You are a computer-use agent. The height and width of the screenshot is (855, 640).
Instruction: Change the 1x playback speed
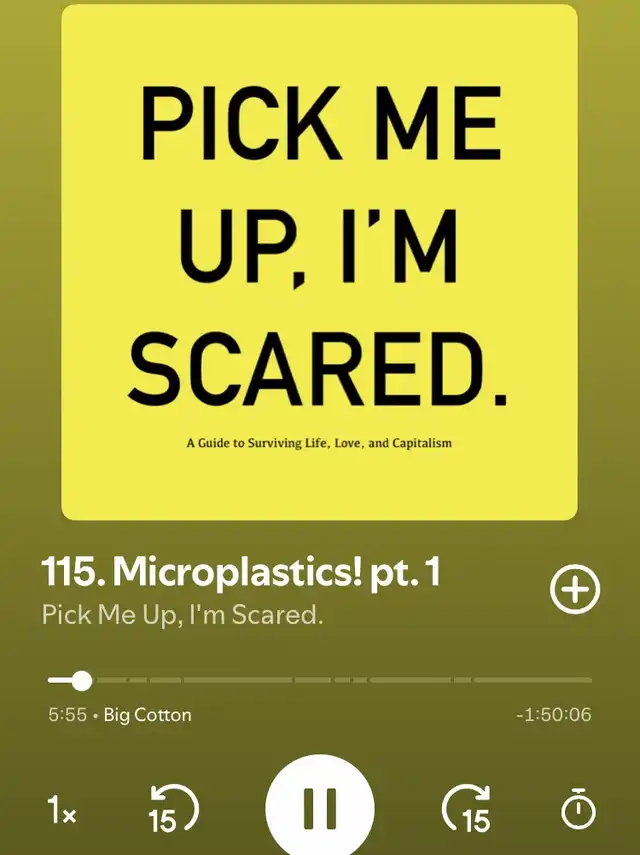click(x=61, y=810)
